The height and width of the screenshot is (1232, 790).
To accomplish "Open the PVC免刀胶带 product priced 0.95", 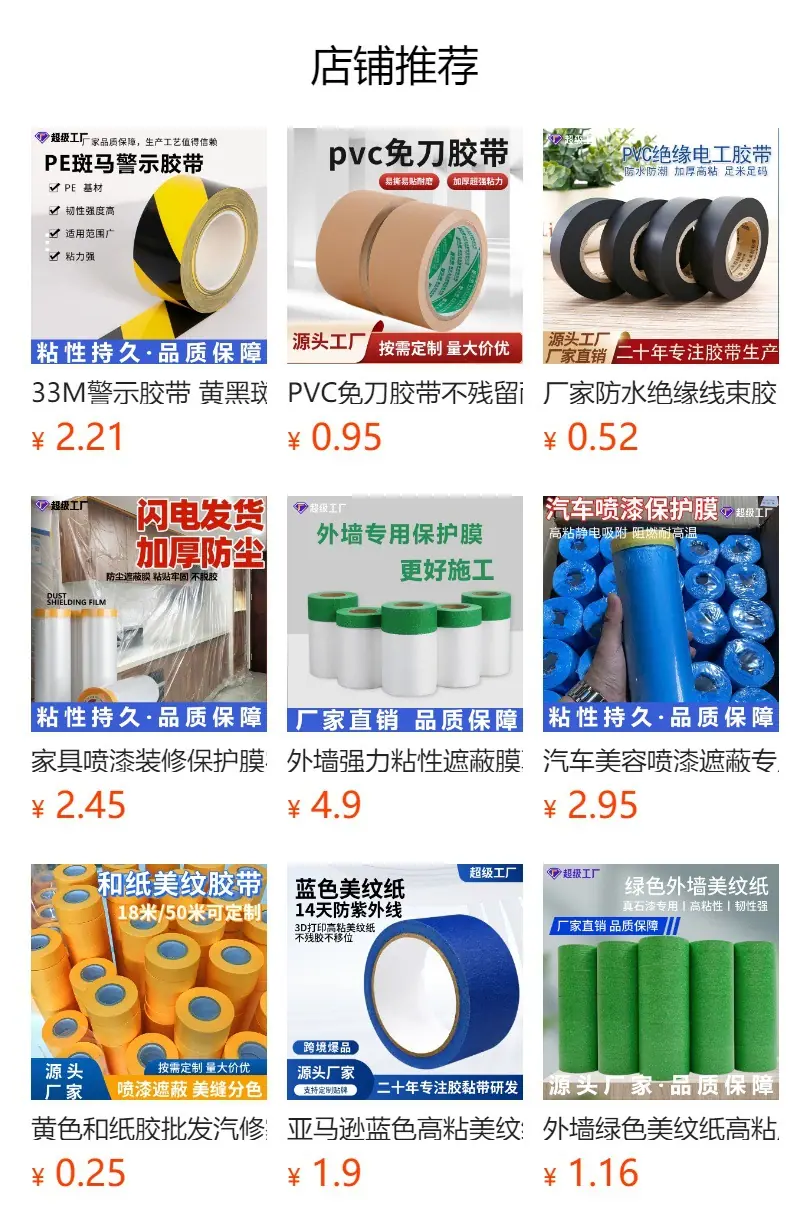I will [405, 291].
